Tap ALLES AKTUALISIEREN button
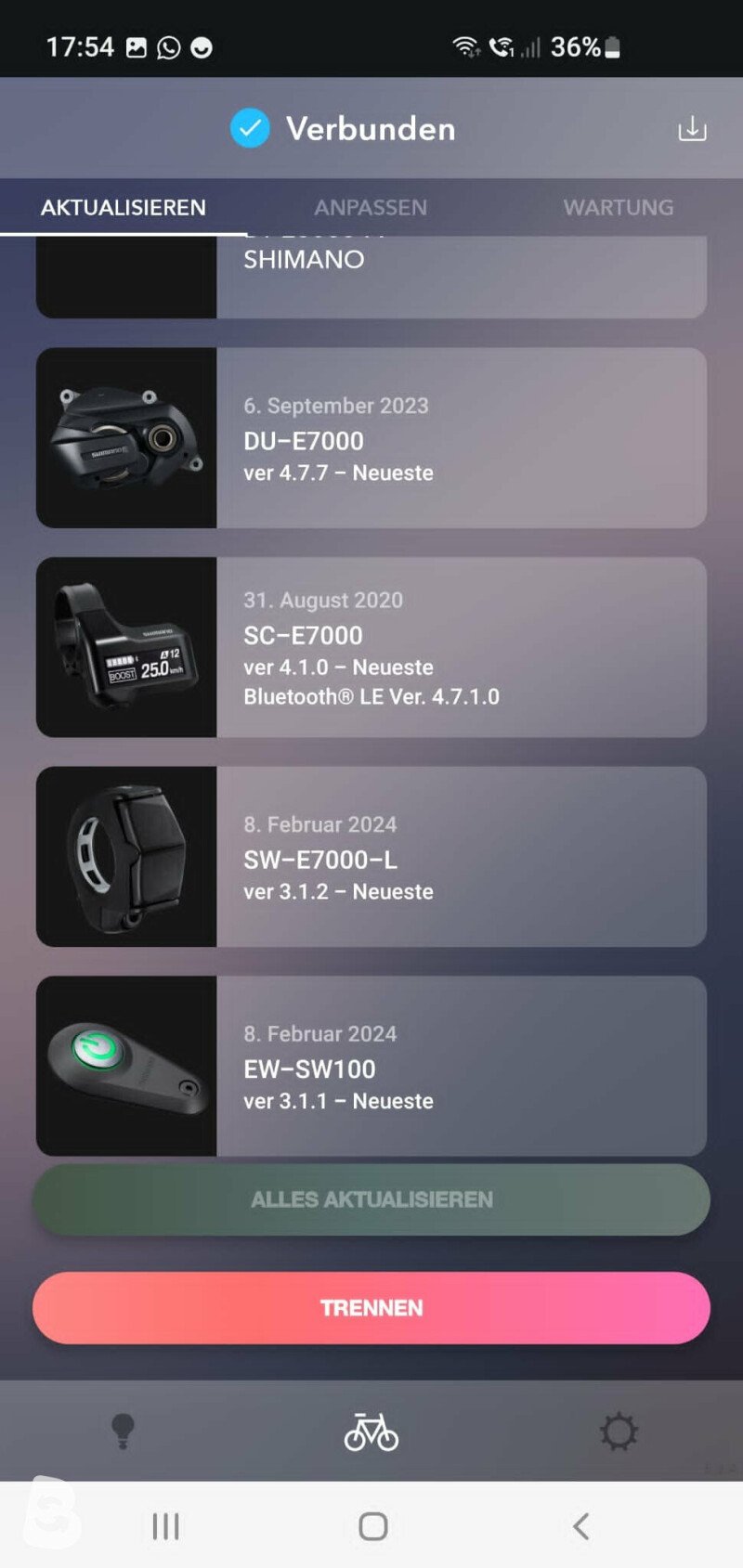Viewport: 743px width, 1568px height. [371, 1199]
